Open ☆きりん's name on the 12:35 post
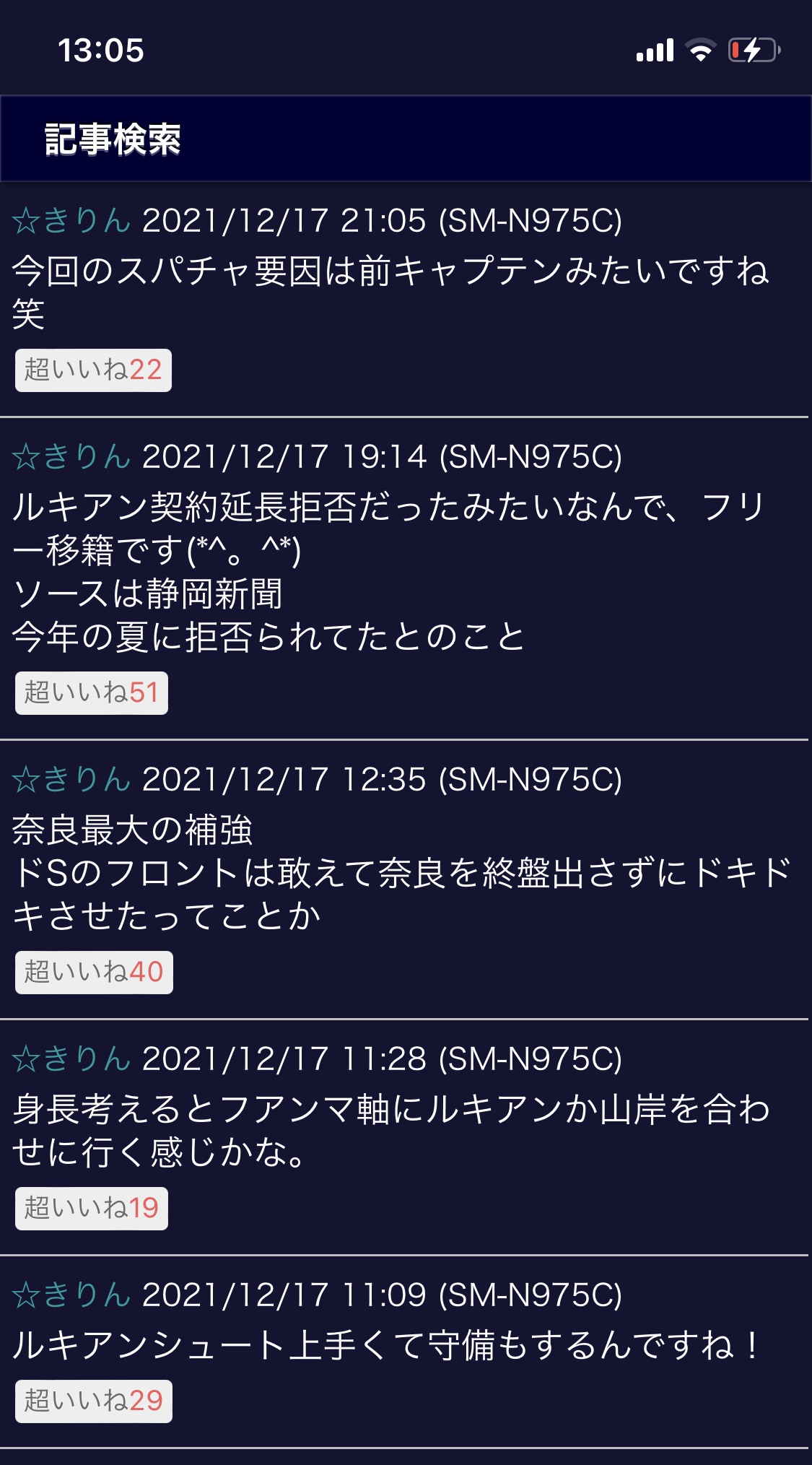 point(71,780)
